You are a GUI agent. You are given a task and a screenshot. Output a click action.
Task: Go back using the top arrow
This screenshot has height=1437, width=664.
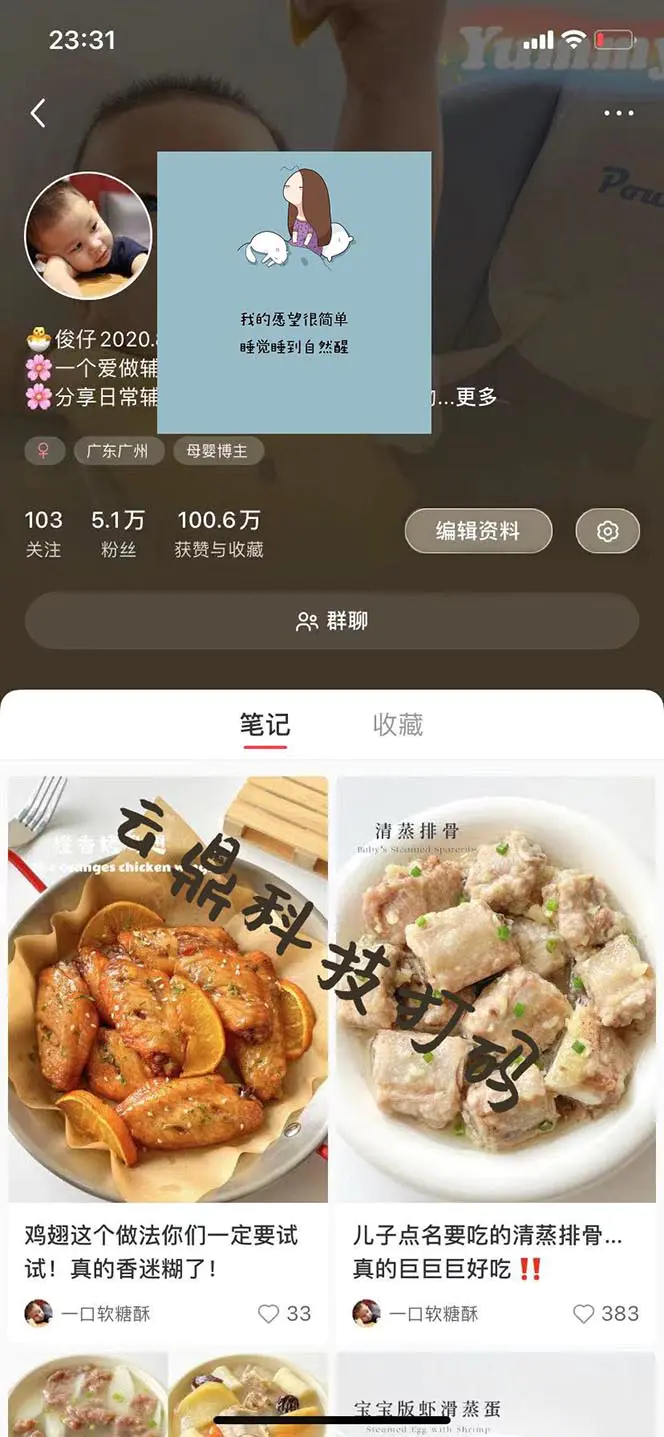pos(38,113)
